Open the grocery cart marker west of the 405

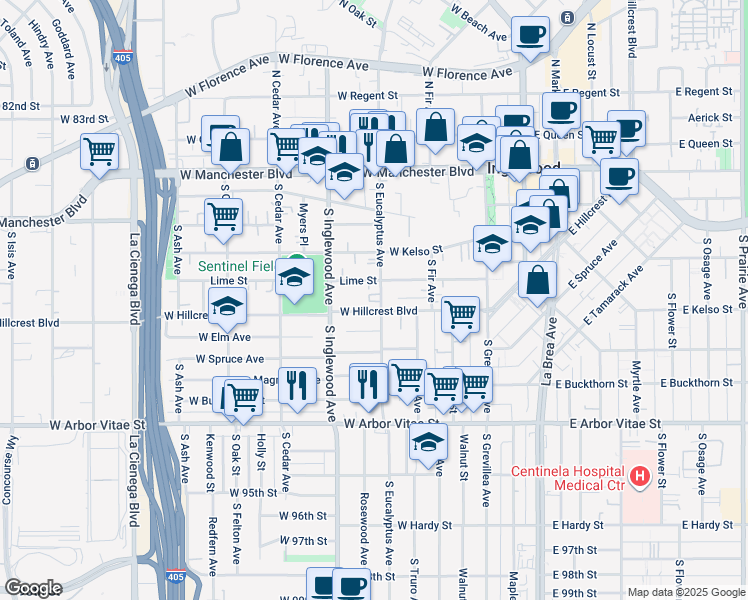pyautogui.click(x=99, y=156)
